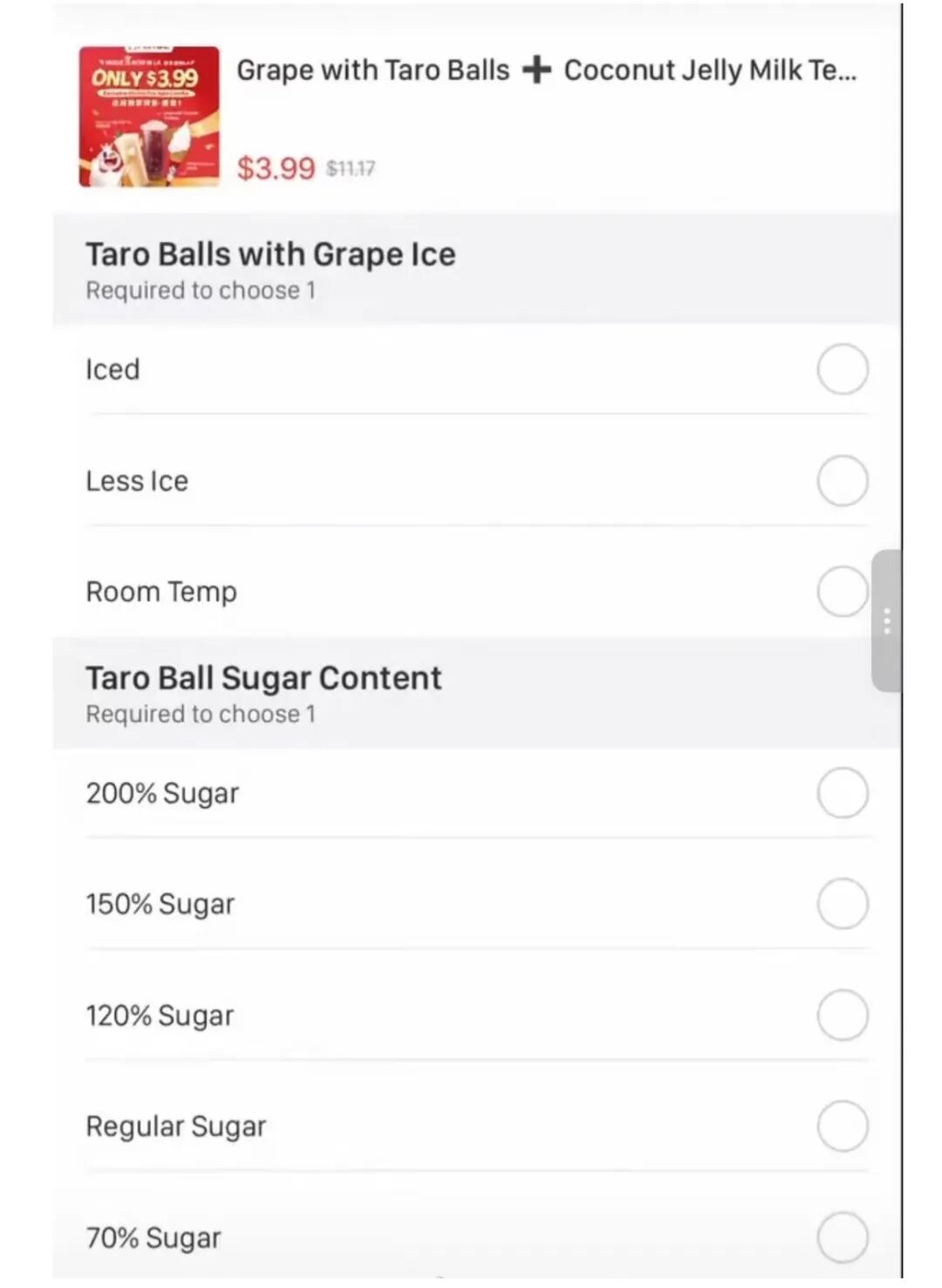Select Regular Sugar
The width and height of the screenshot is (942, 1288).
click(842, 1127)
